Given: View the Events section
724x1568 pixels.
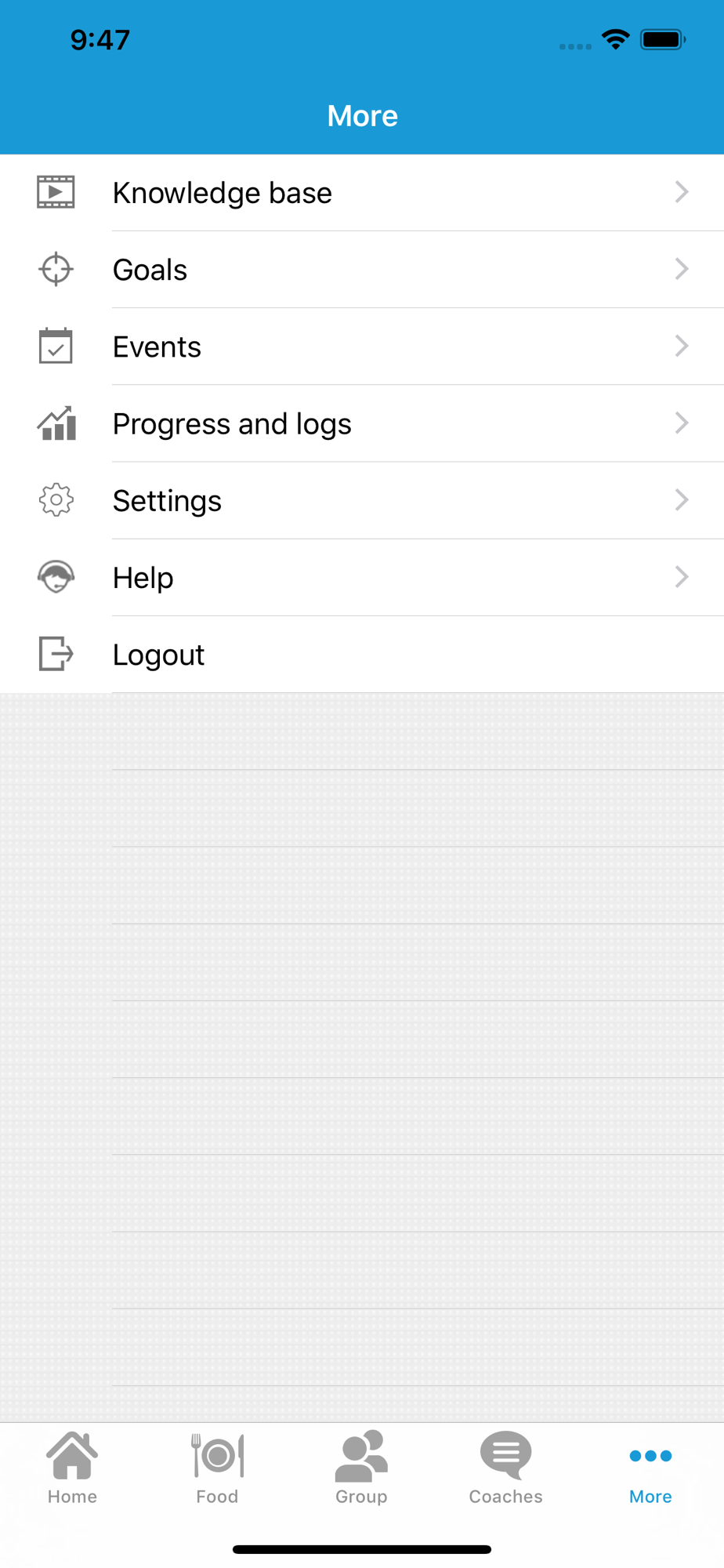Looking at the screenshot, I should click(x=362, y=347).
